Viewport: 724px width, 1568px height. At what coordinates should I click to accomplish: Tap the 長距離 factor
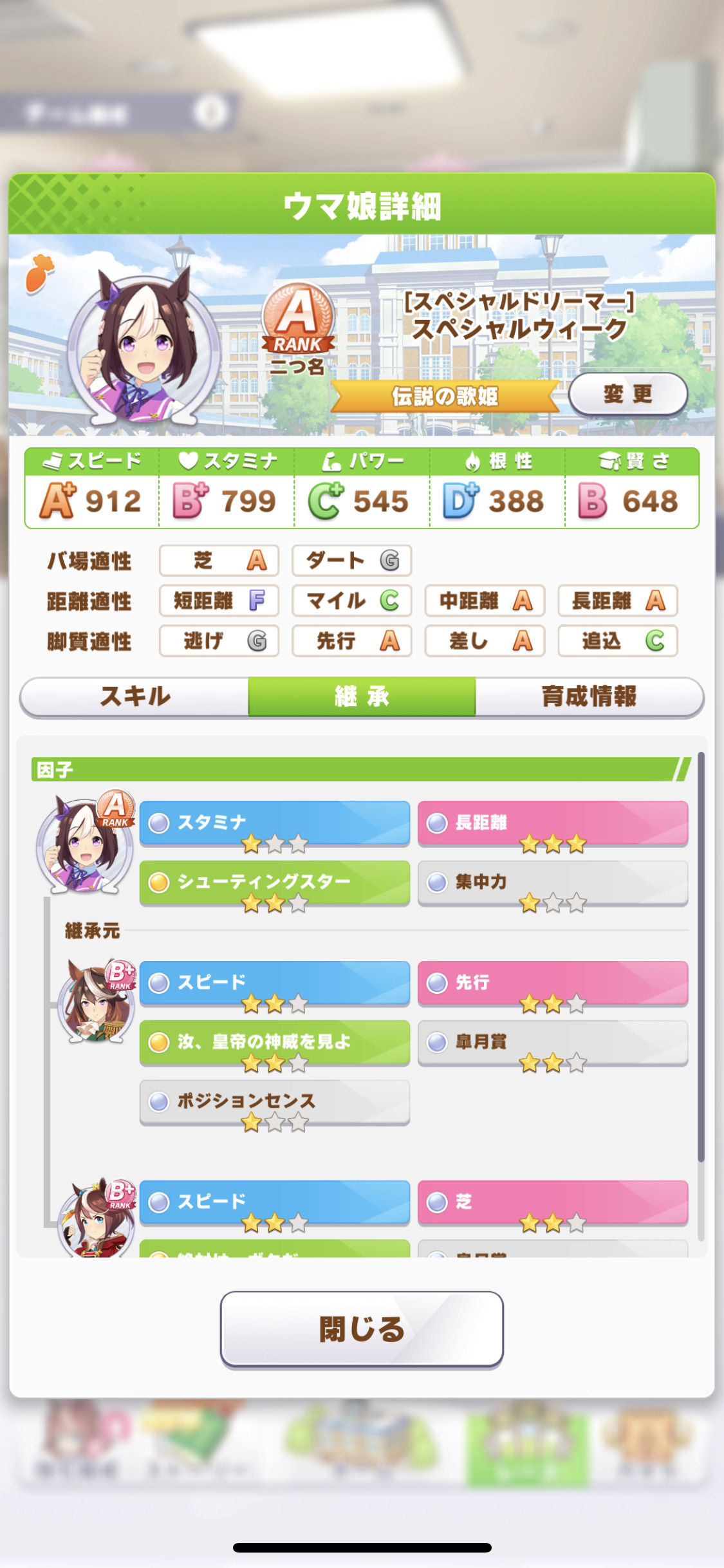click(x=553, y=824)
